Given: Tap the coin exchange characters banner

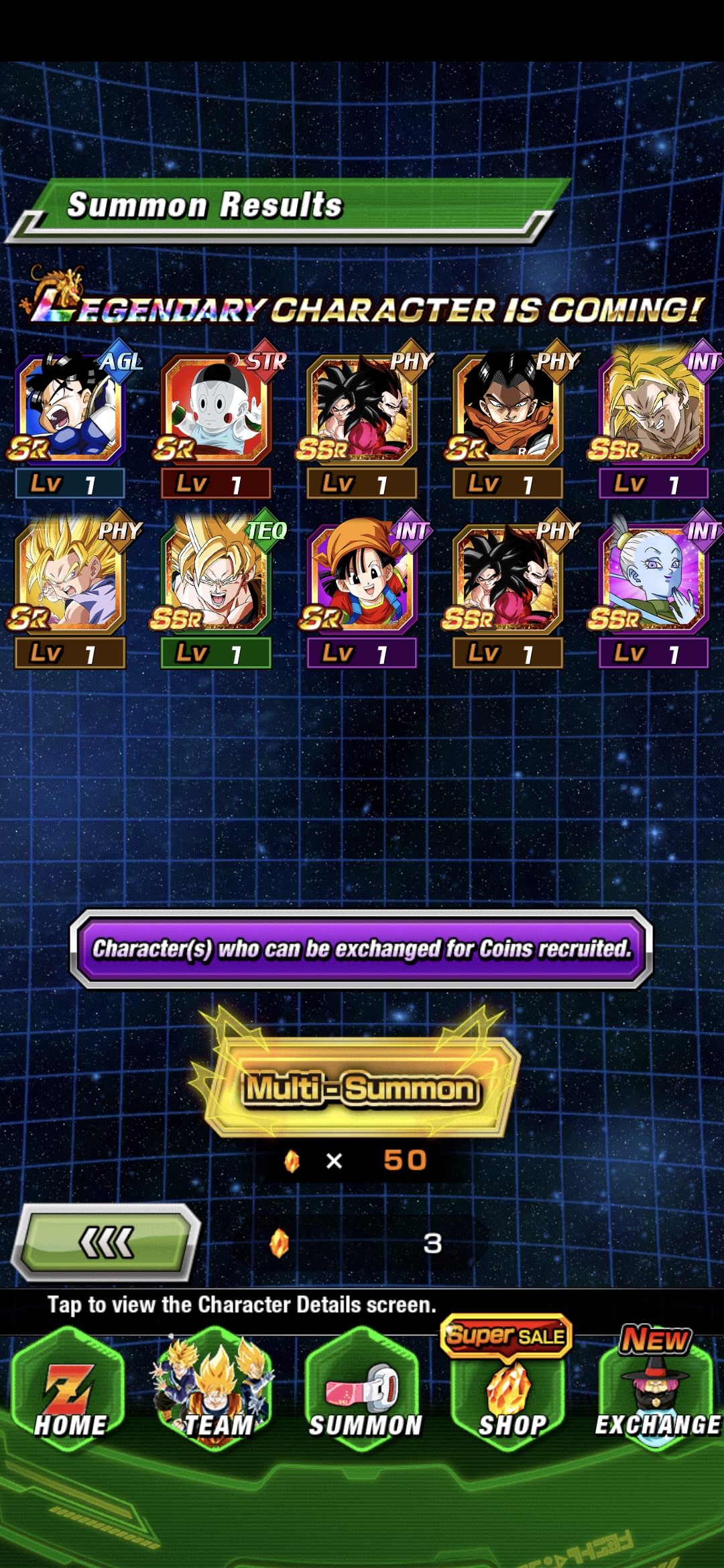Looking at the screenshot, I should click(361, 948).
